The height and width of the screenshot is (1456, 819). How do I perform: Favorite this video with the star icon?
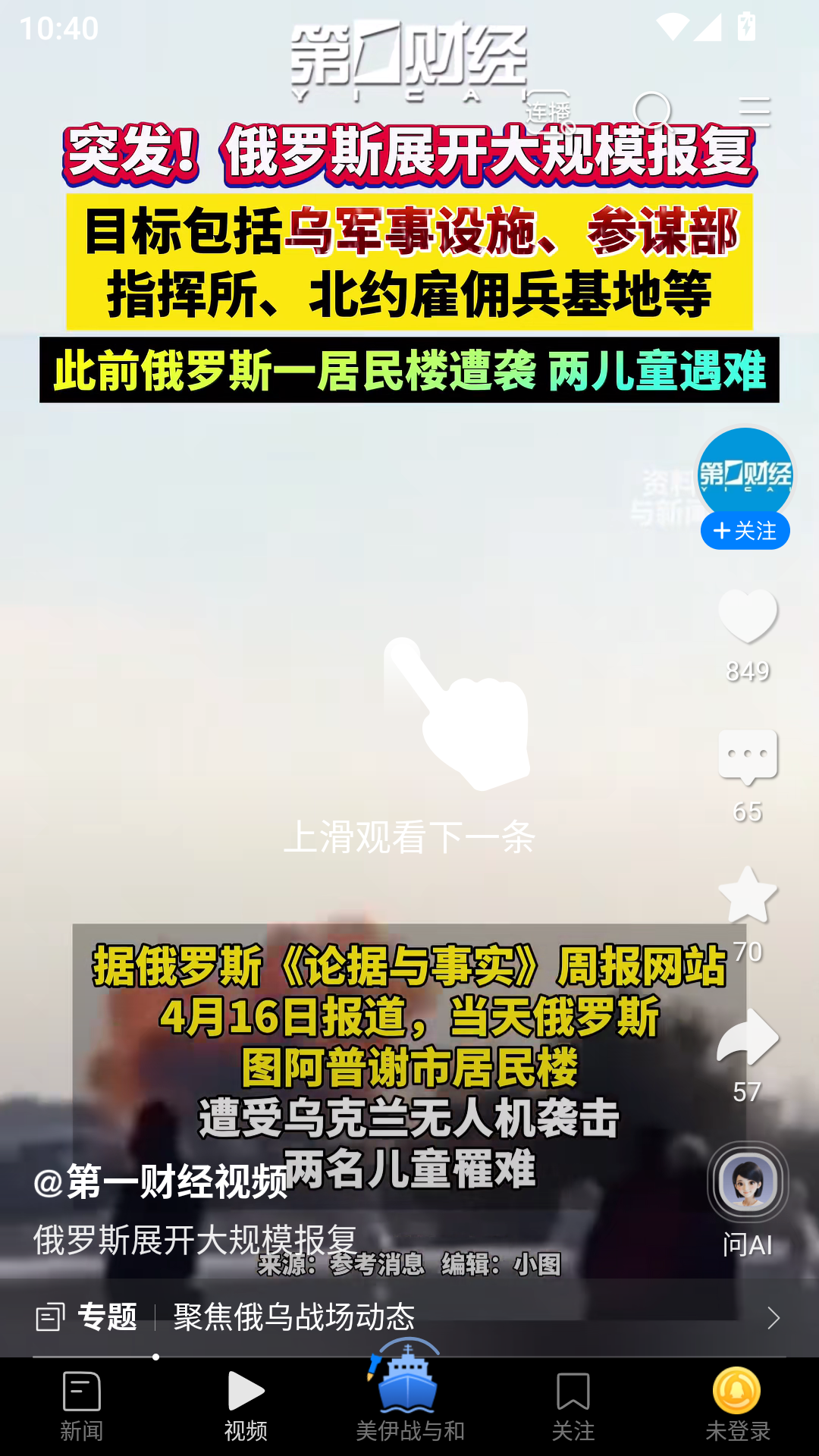748,896
